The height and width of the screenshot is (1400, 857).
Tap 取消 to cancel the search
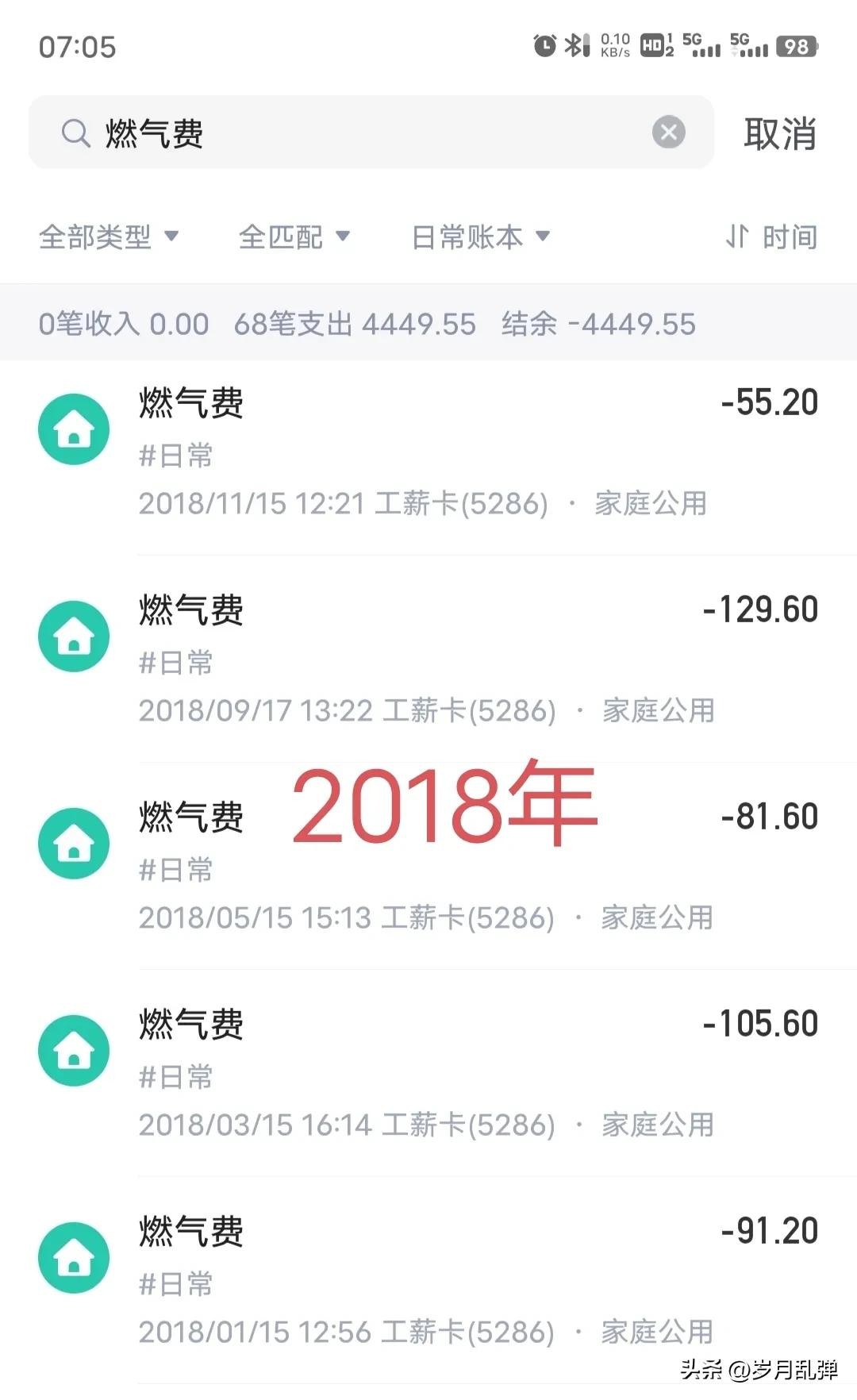(x=779, y=133)
